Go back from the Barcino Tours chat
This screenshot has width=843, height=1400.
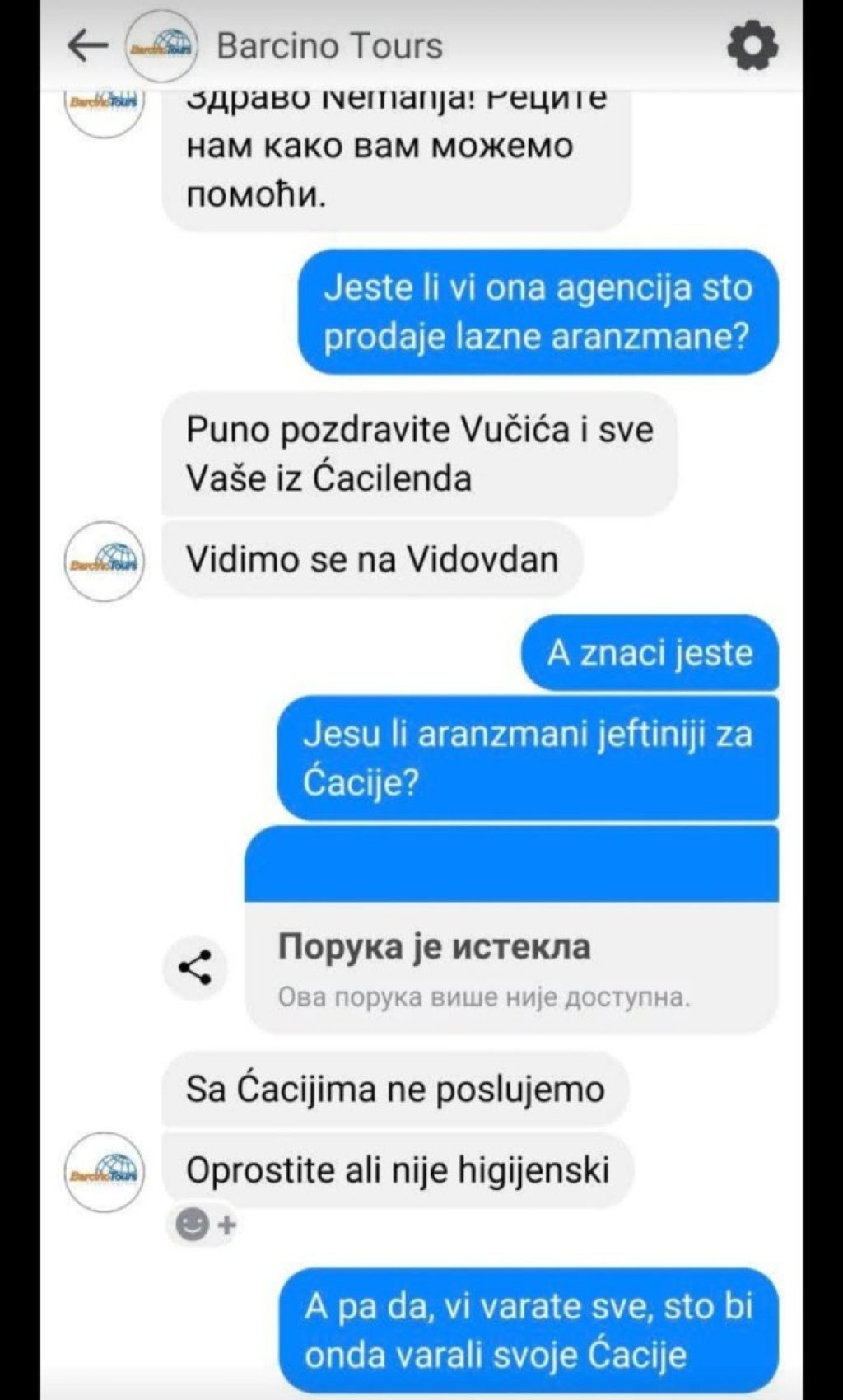point(87,46)
